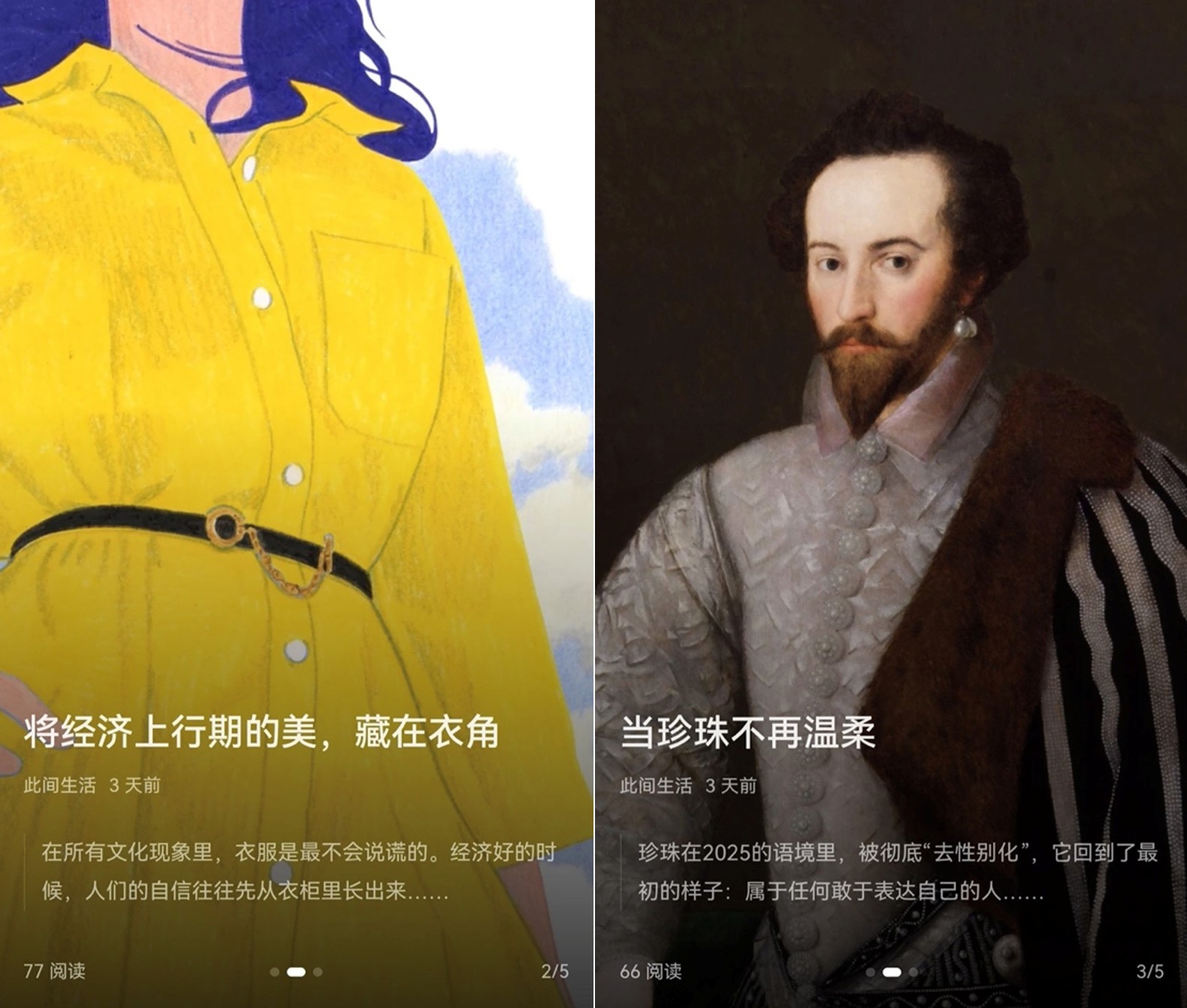Image resolution: width=1187 pixels, height=1008 pixels.
Task: Tap the page indicator dots on the 3/5 card
Action: tap(892, 972)
